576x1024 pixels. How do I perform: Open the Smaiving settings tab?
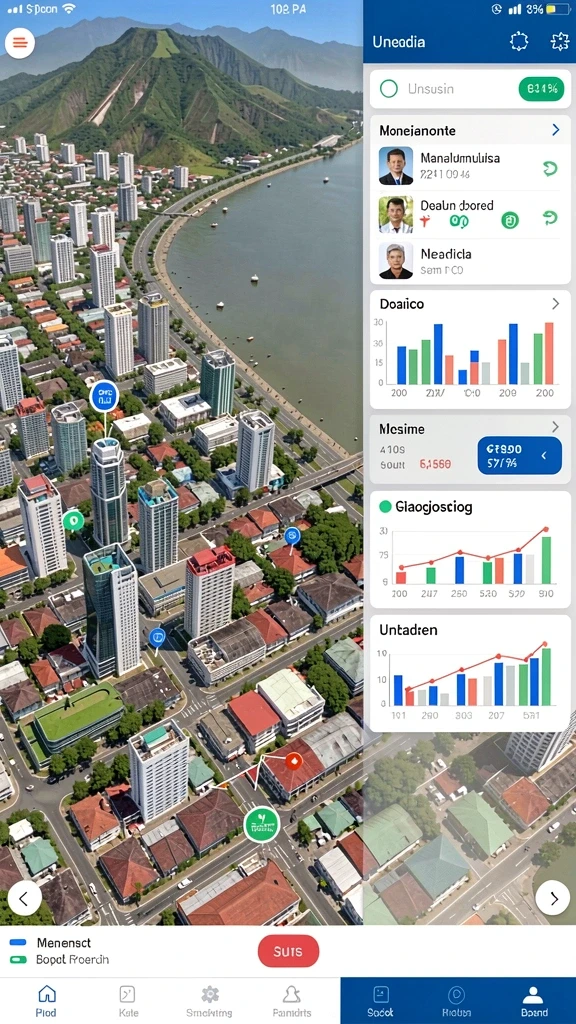(x=209, y=1001)
